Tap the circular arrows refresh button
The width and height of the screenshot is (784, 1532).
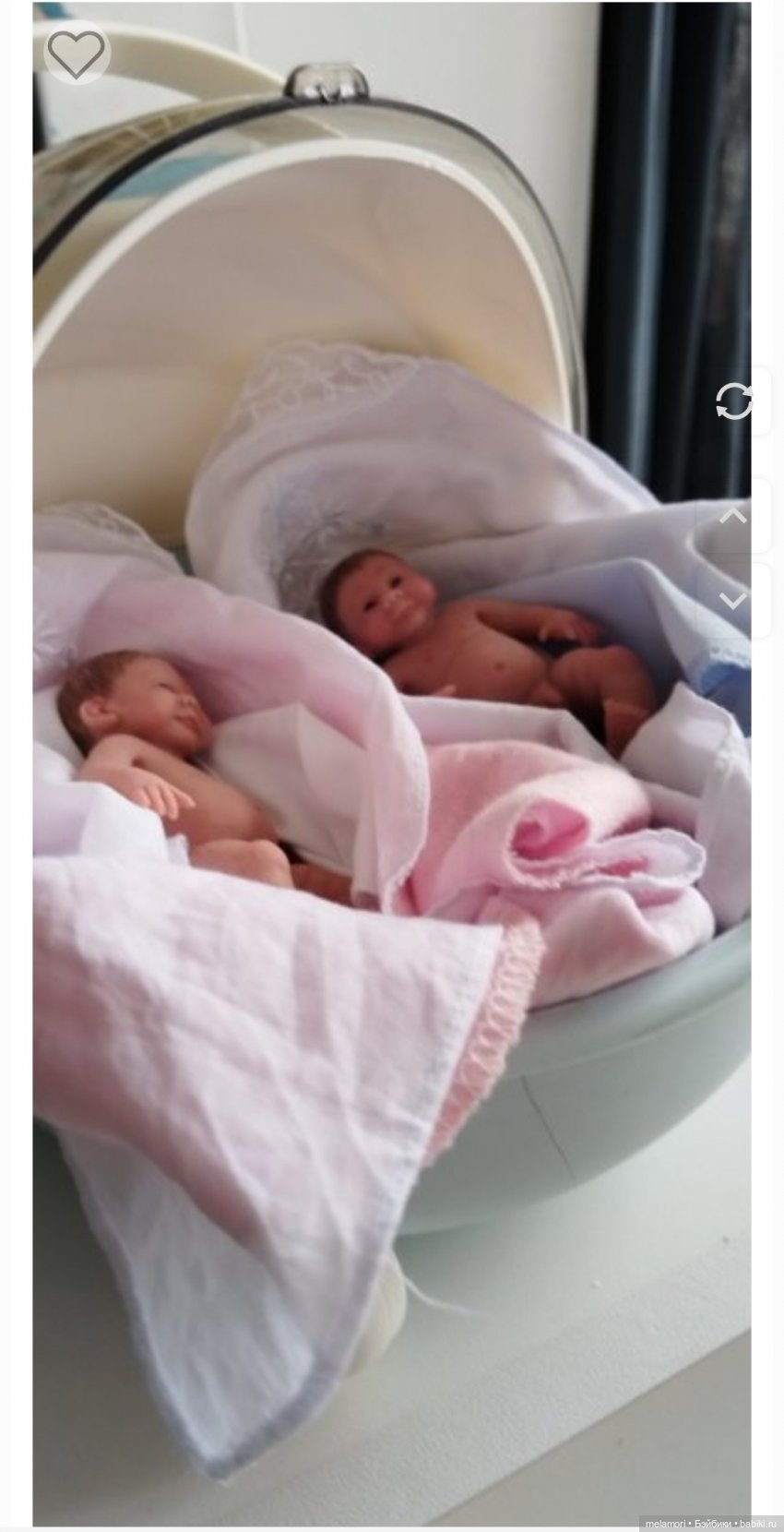[734, 401]
